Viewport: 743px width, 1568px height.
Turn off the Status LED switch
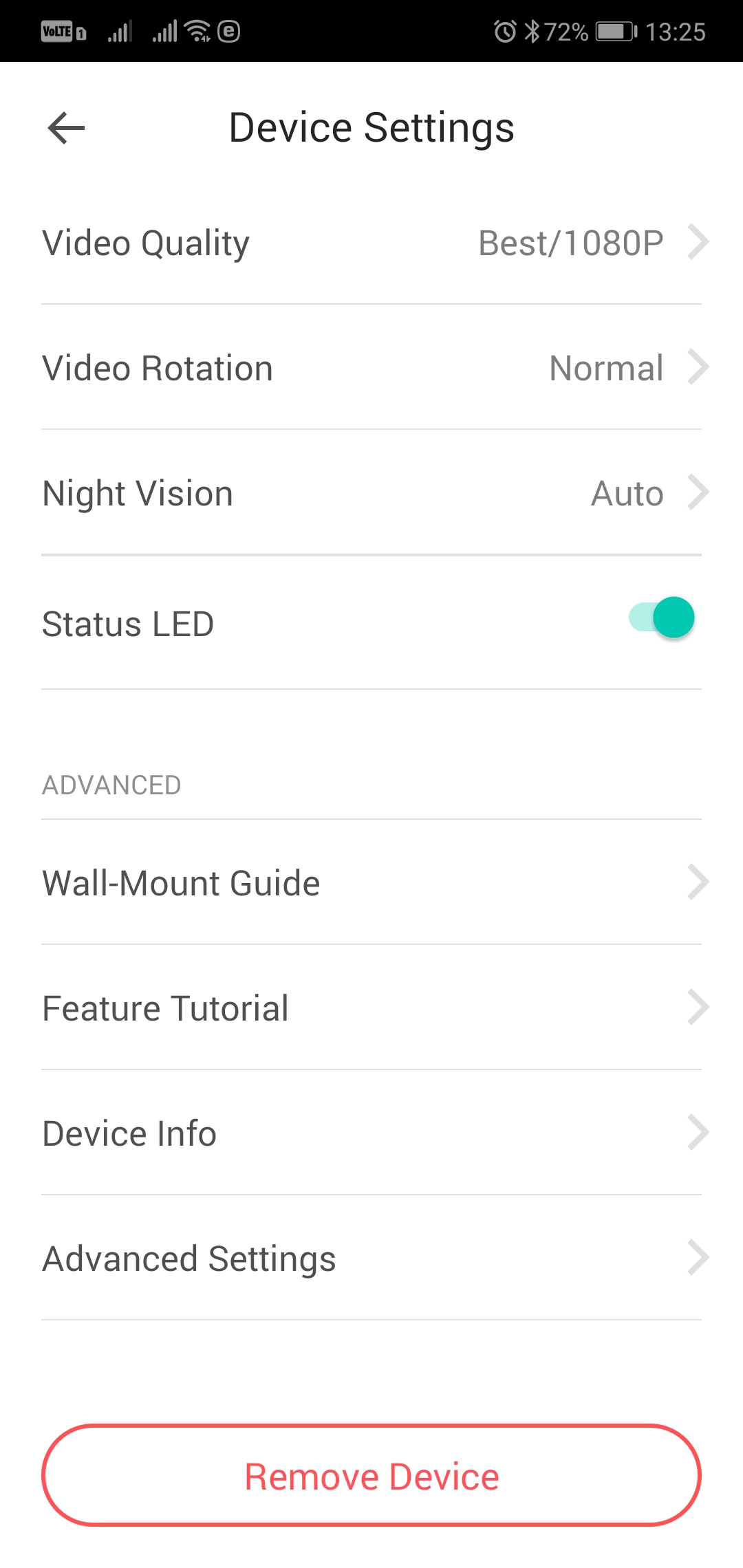pos(662,618)
